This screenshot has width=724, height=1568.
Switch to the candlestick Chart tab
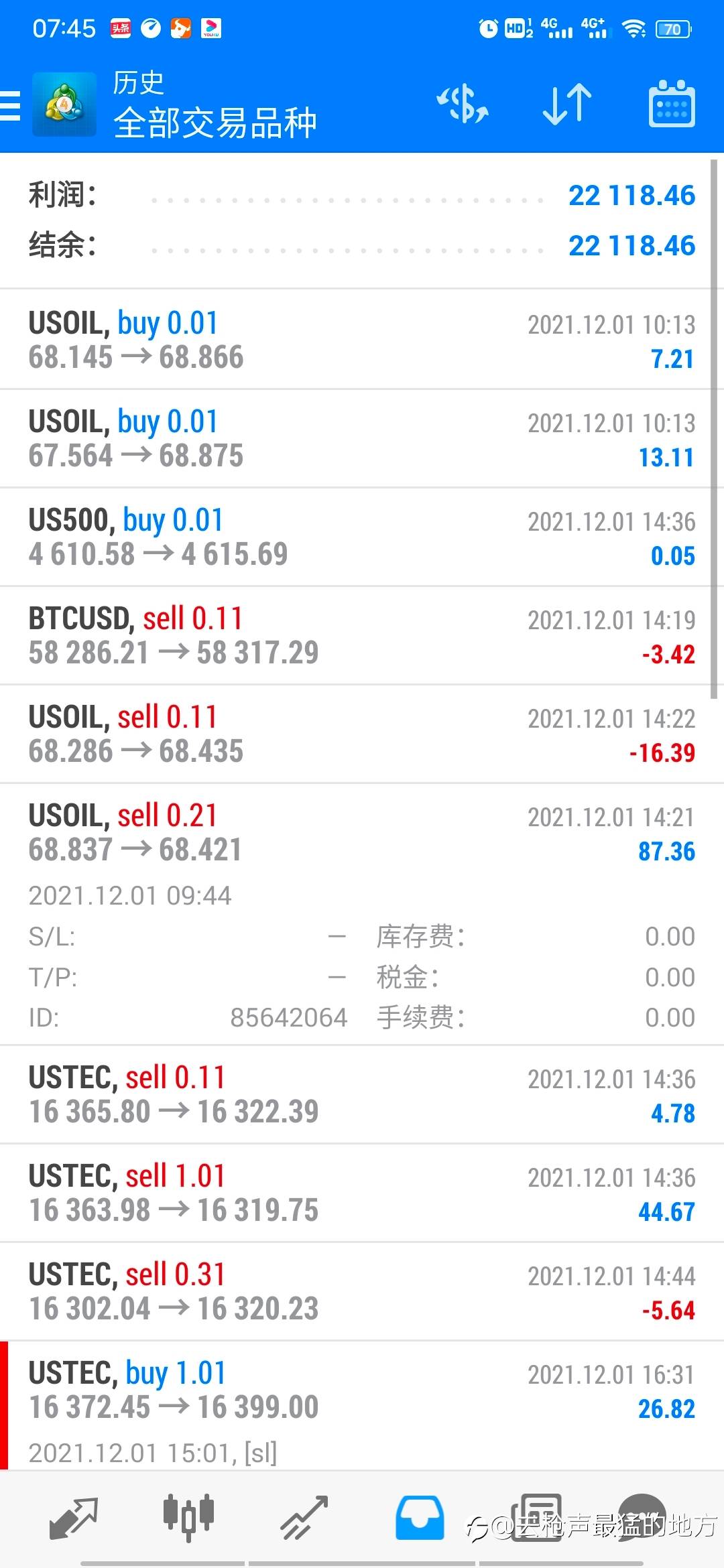click(188, 1516)
